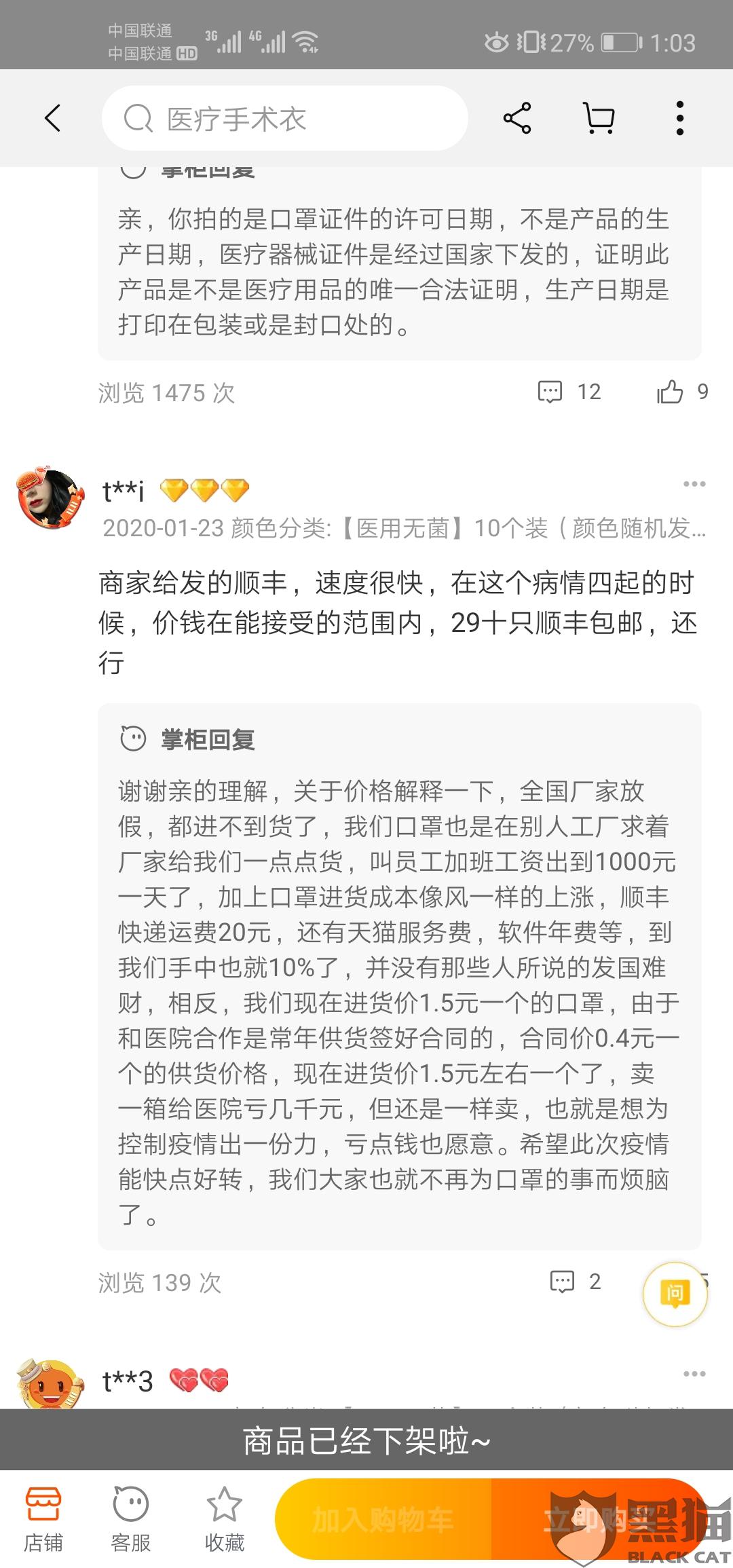This screenshot has width=733, height=1568.
Task: Share this product
Action: coord(517,118)
